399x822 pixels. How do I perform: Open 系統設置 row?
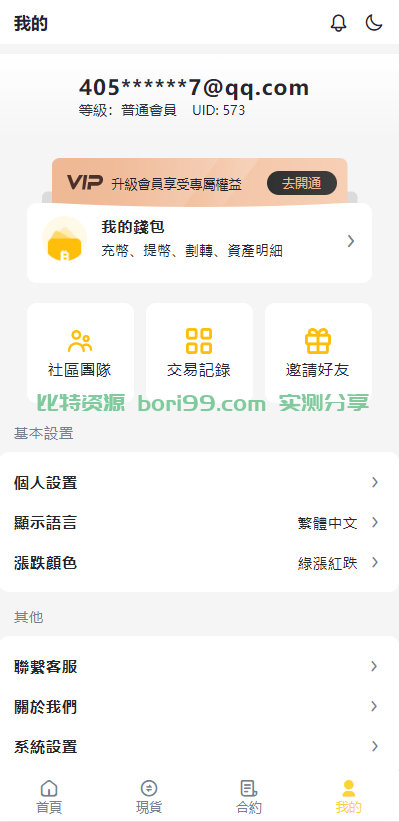[199, 747]
